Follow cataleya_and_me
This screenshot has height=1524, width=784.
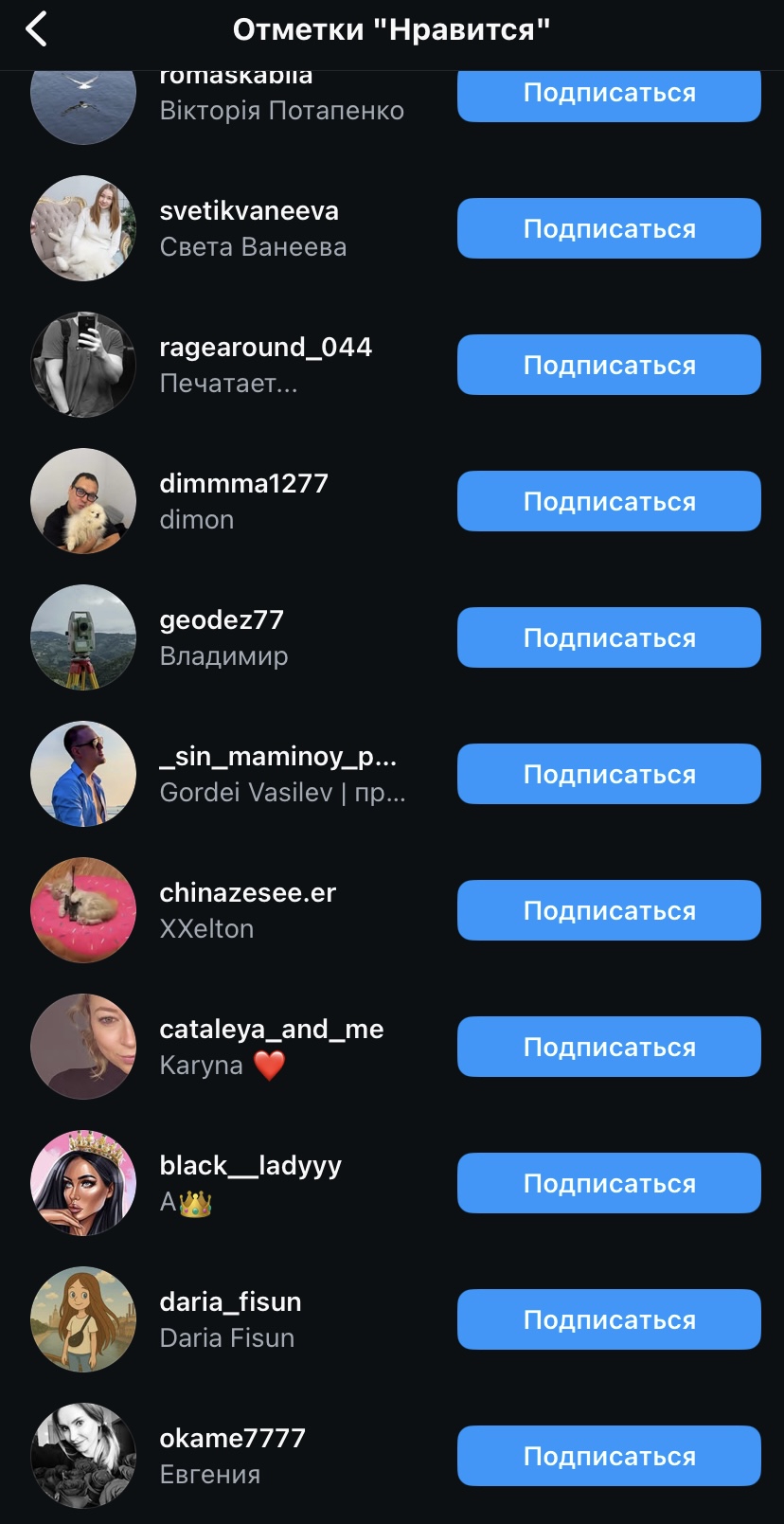click(x=609, y=1047)
